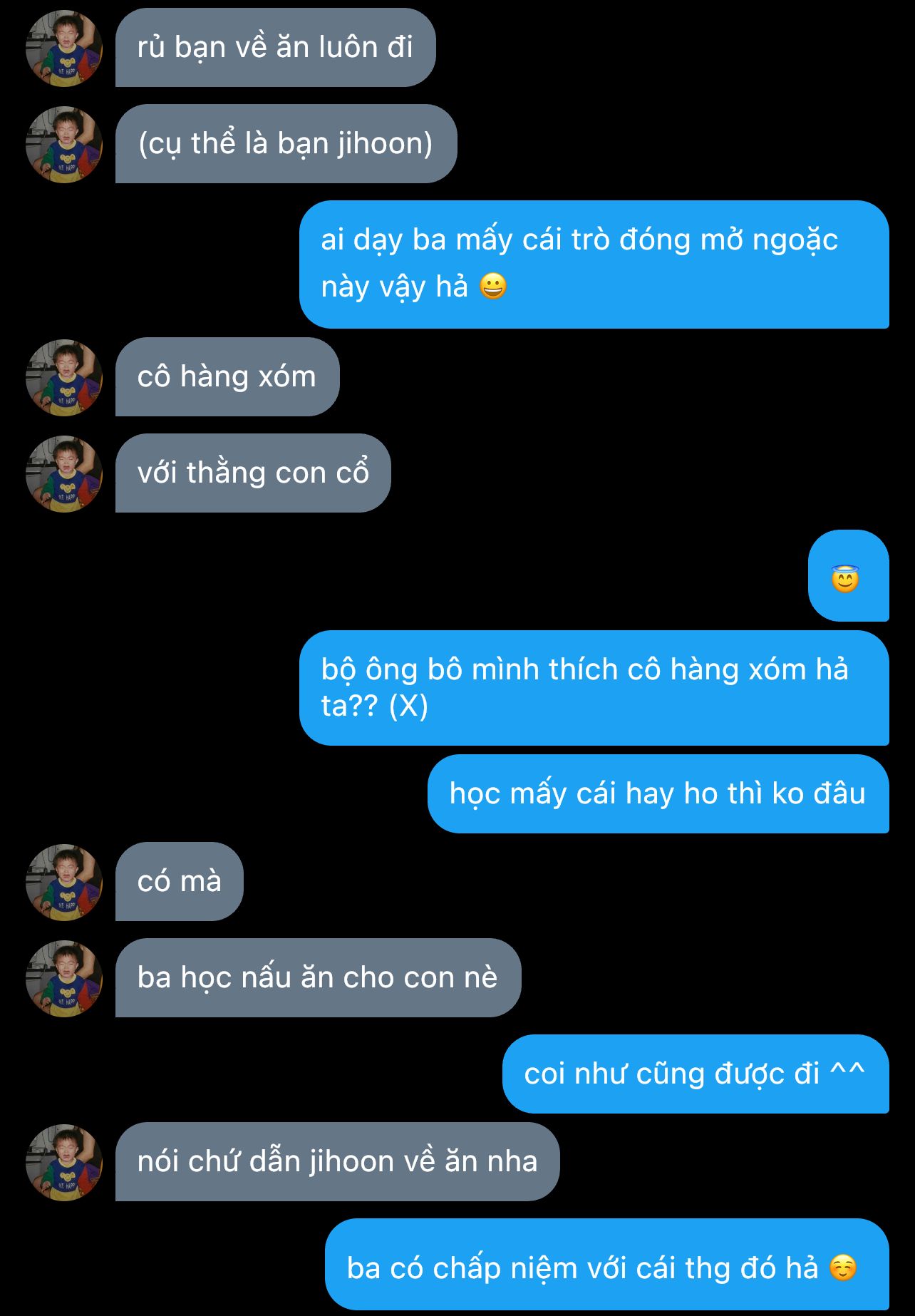915x1316 pixels.
Task: Open sender's avatar beside "rủ bạn về ăn luôn đi"
Action: [64, 48]
